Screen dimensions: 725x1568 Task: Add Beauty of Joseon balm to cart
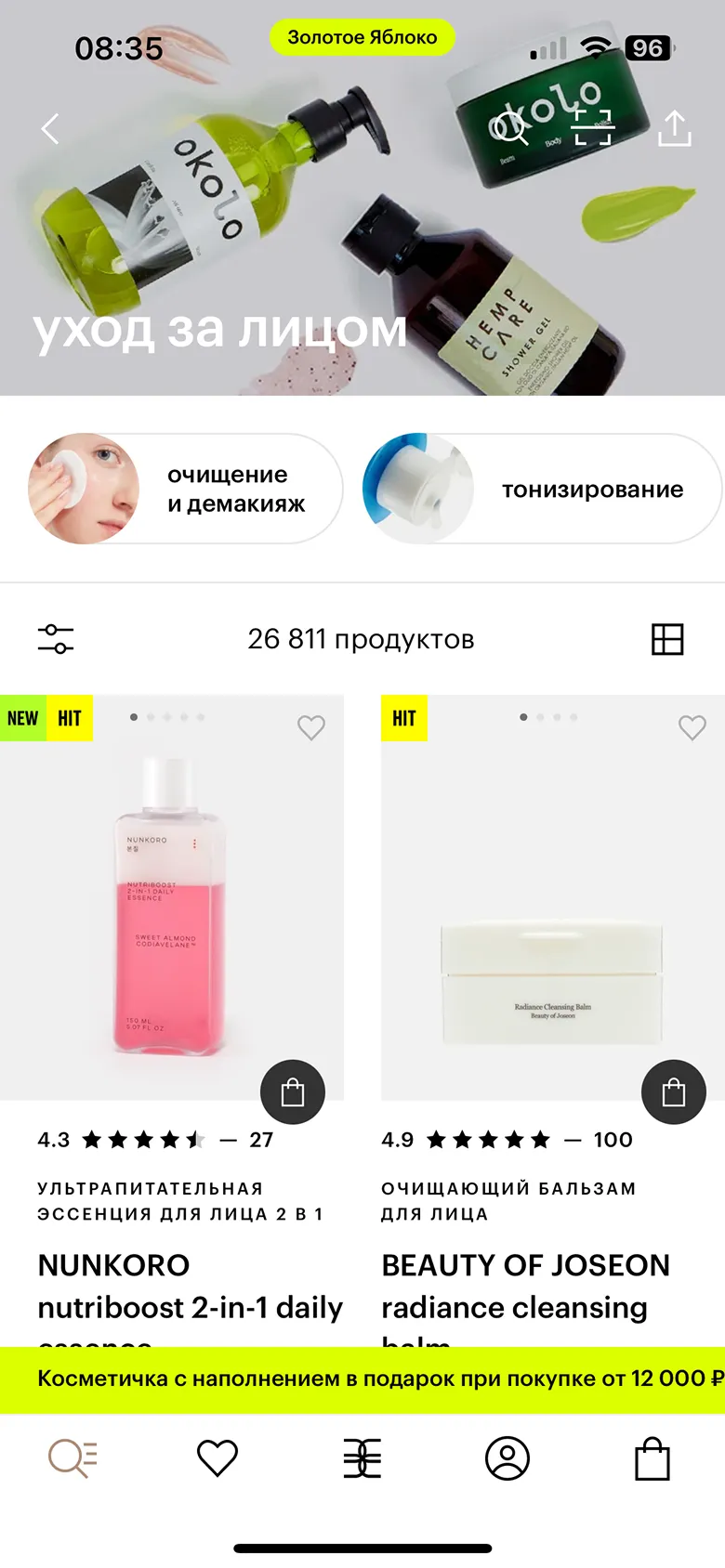click(x=674, y=1092)
